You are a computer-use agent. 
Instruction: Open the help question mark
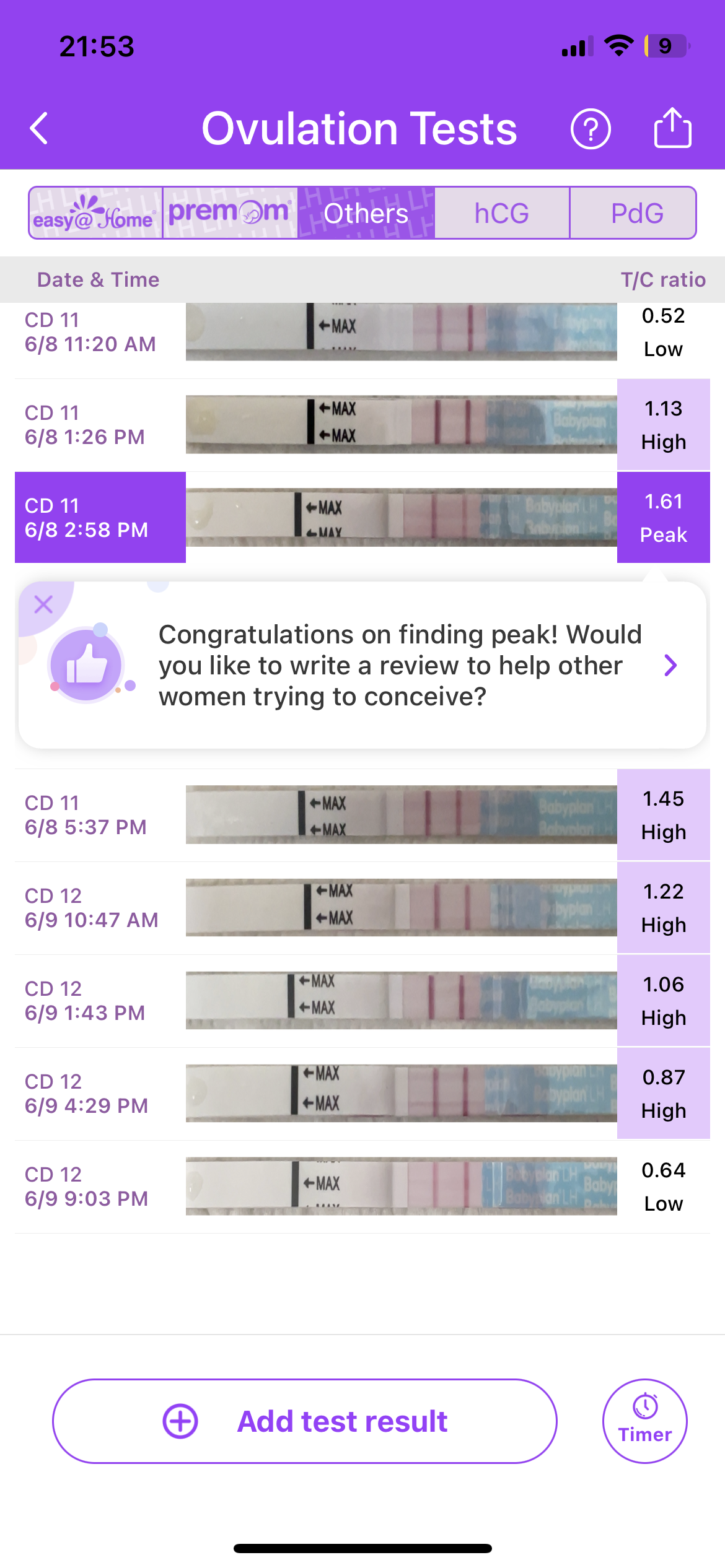(x=590, y=129)
